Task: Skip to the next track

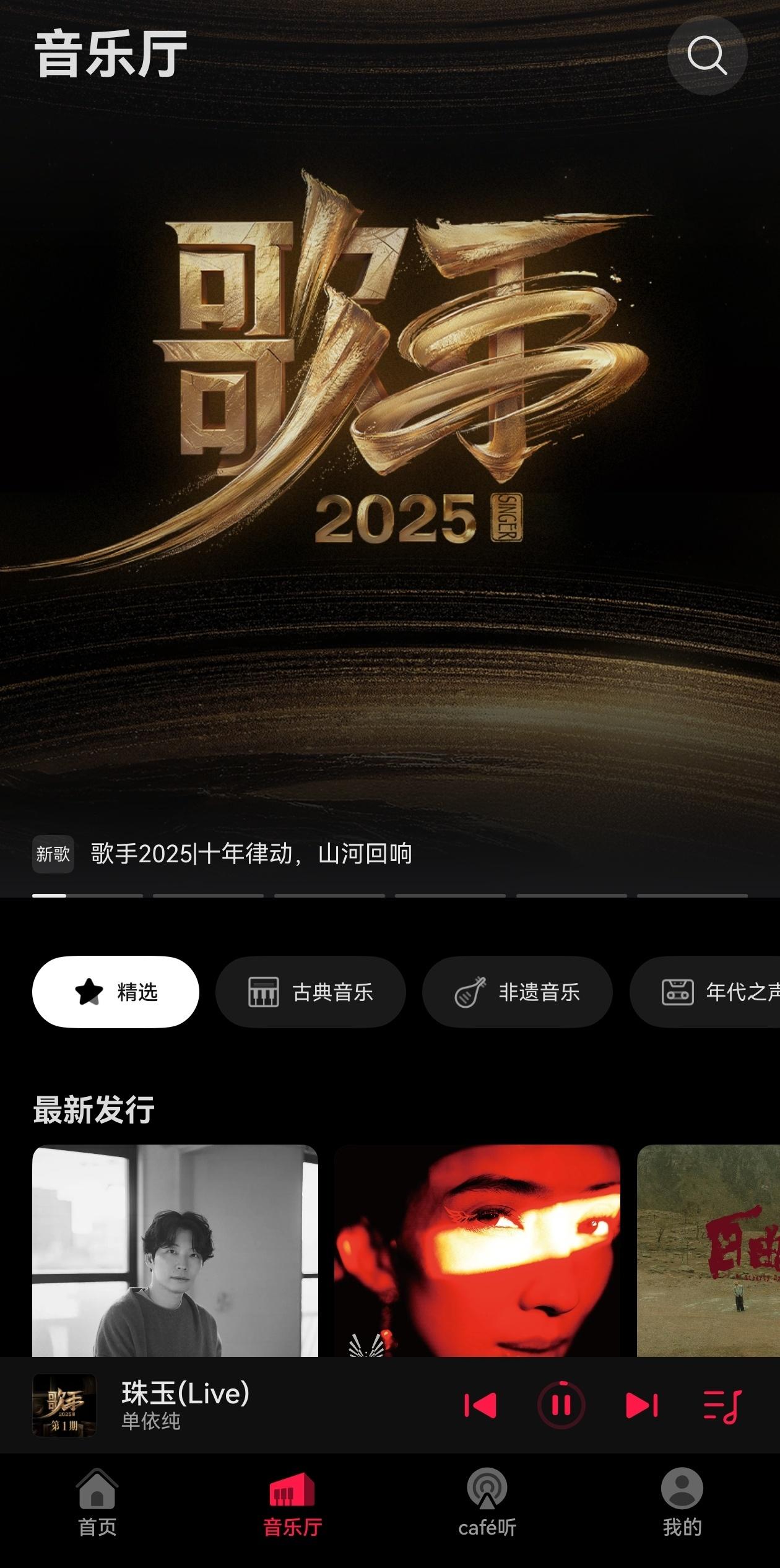Action: (x=642, y=1405)
